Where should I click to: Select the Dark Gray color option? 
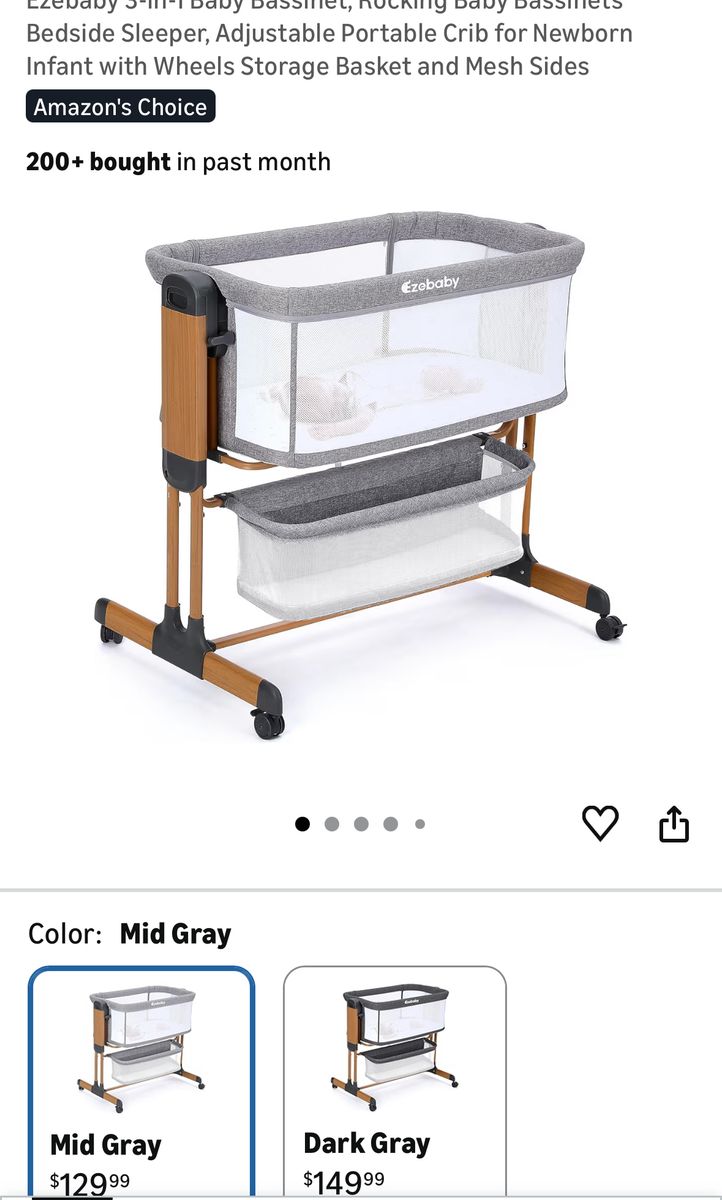point(394,1080)
